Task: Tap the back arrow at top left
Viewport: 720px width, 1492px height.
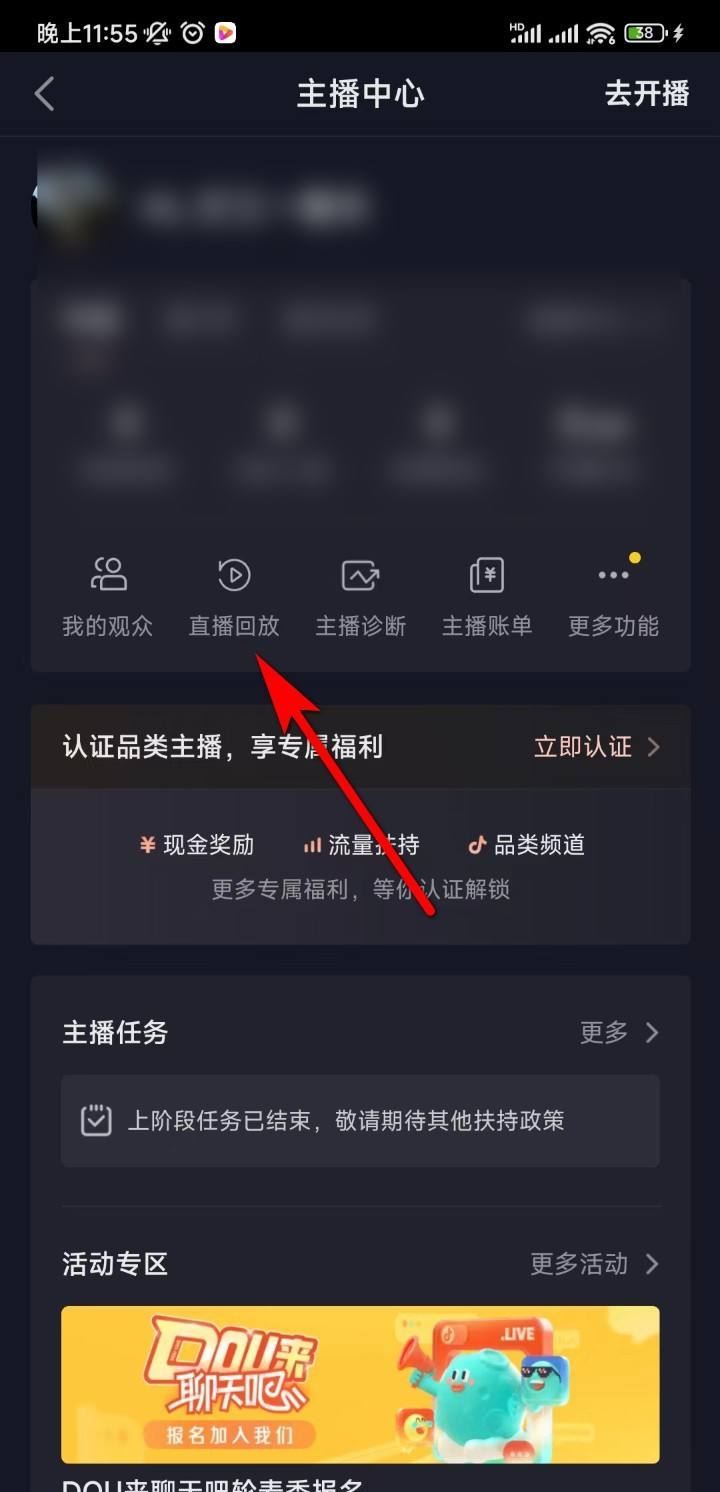Action: pos(42,92)
